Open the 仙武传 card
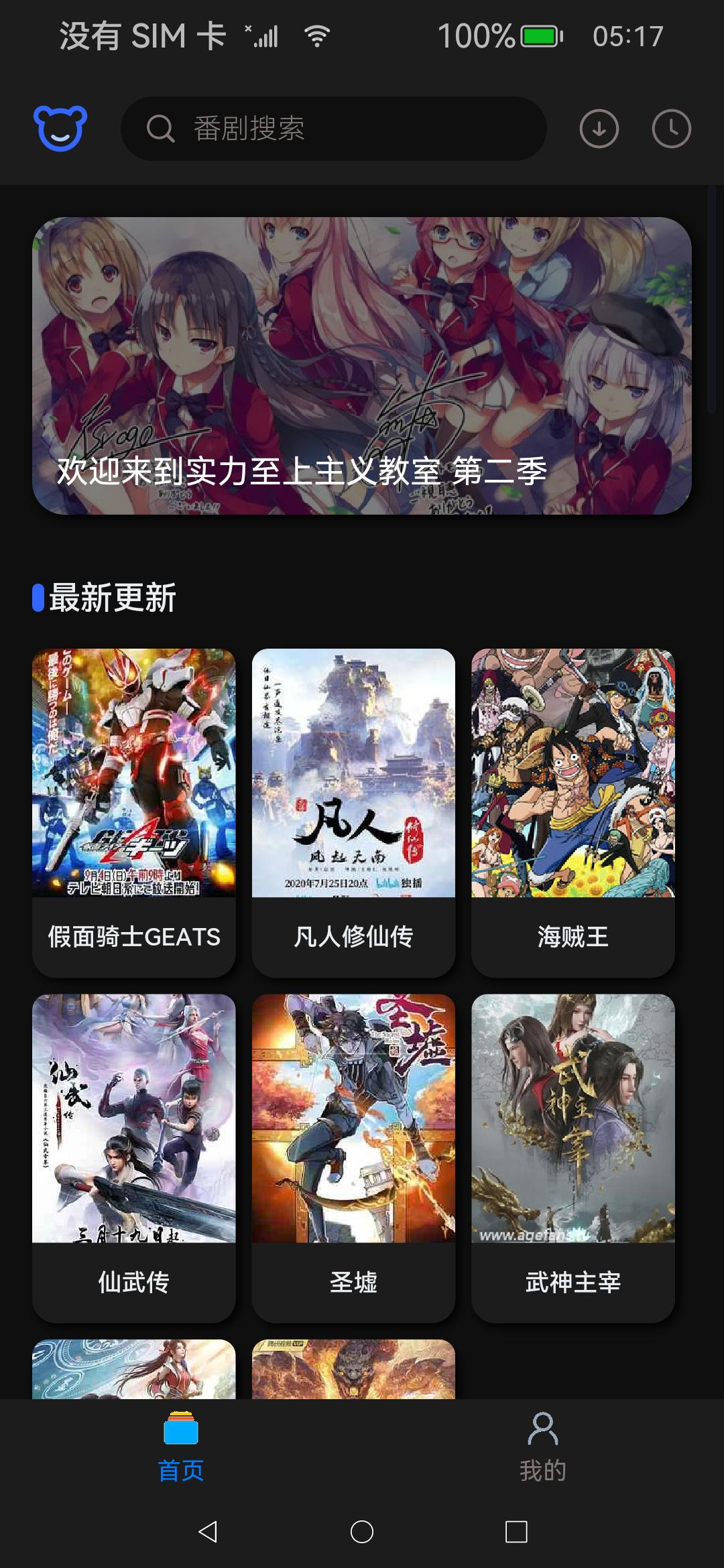724x1568 pixels. tap(134, 1157)
